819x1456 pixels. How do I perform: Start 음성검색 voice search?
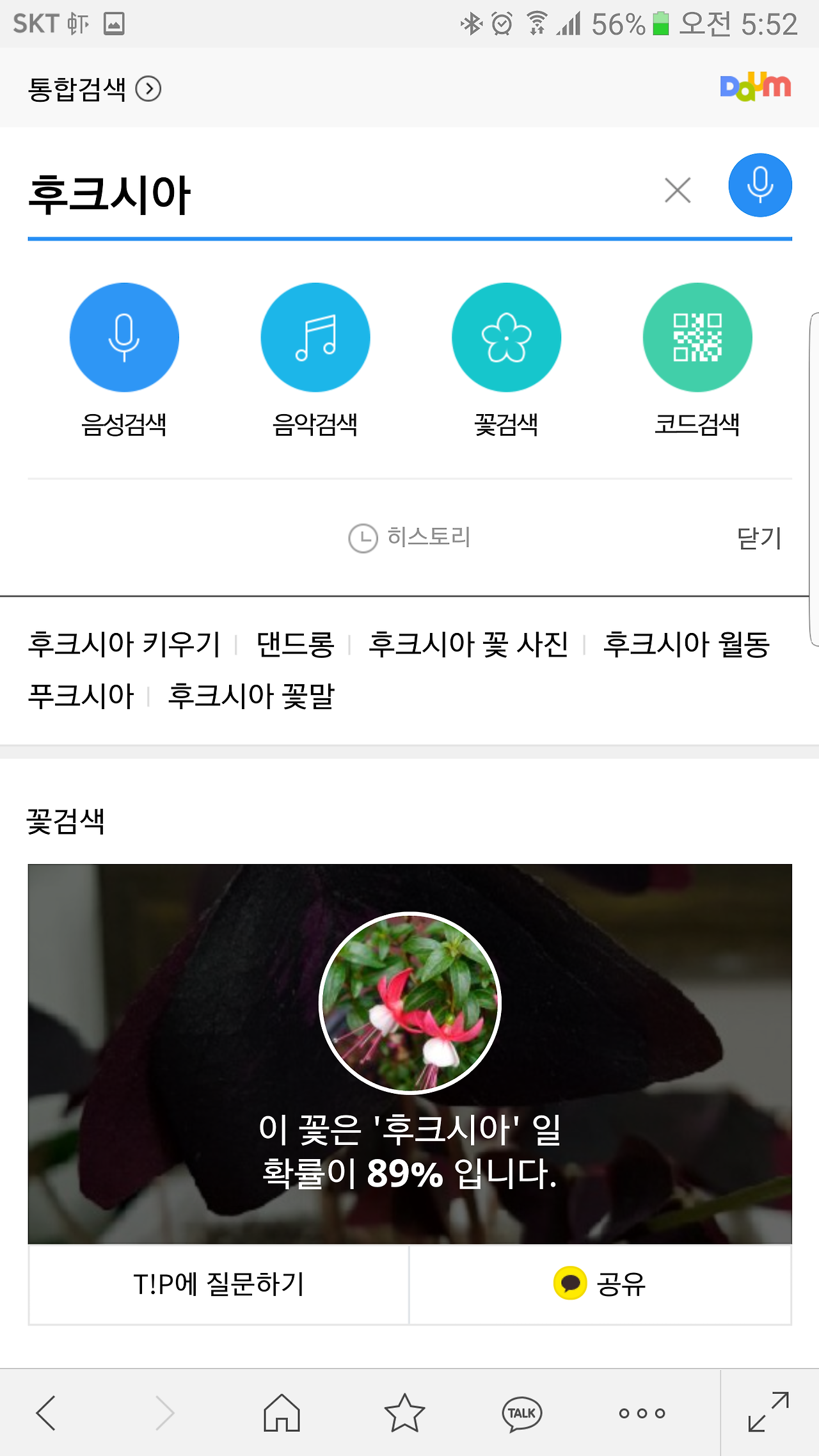pos(124,338)
